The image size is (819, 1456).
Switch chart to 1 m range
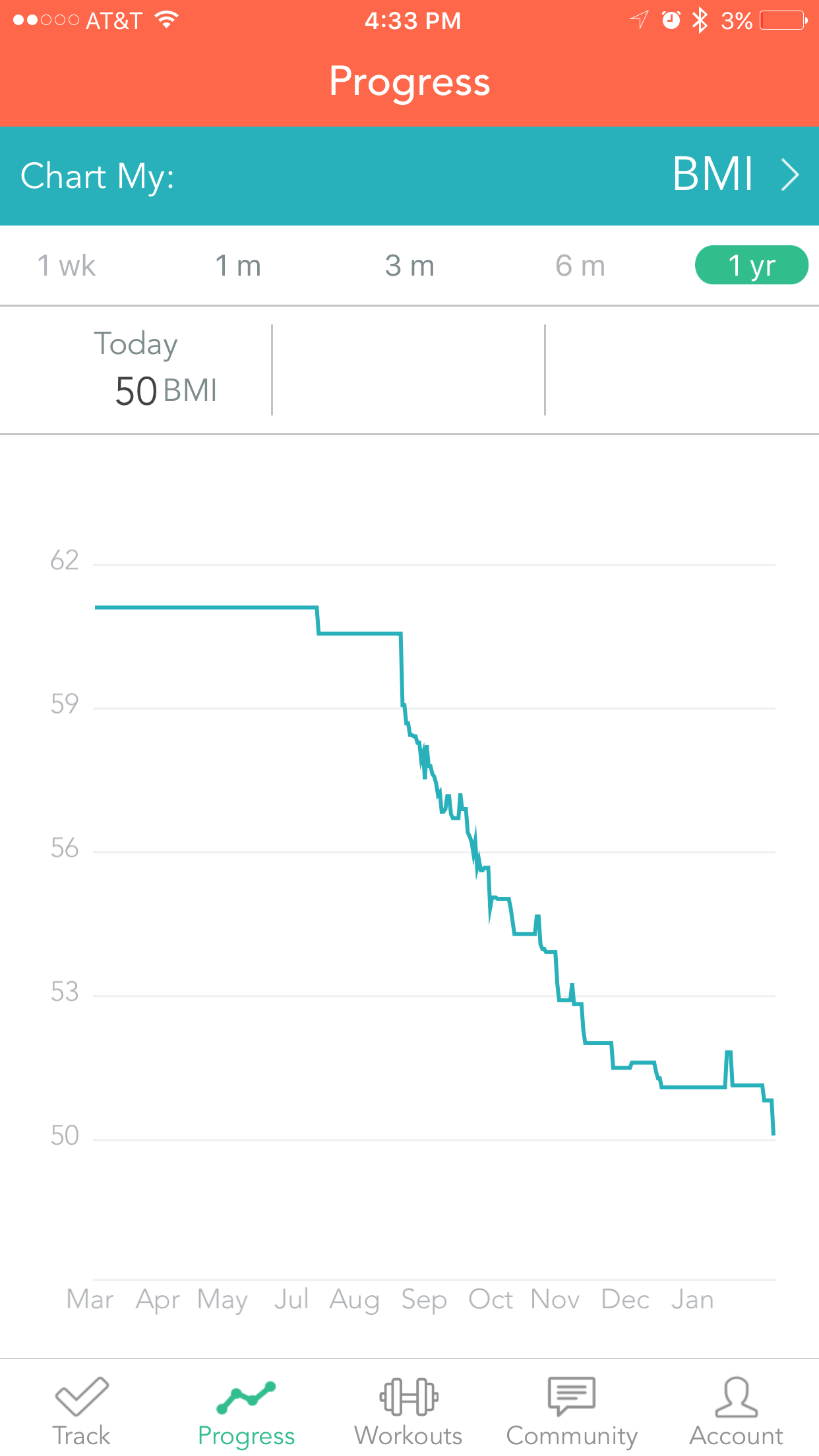238,266
